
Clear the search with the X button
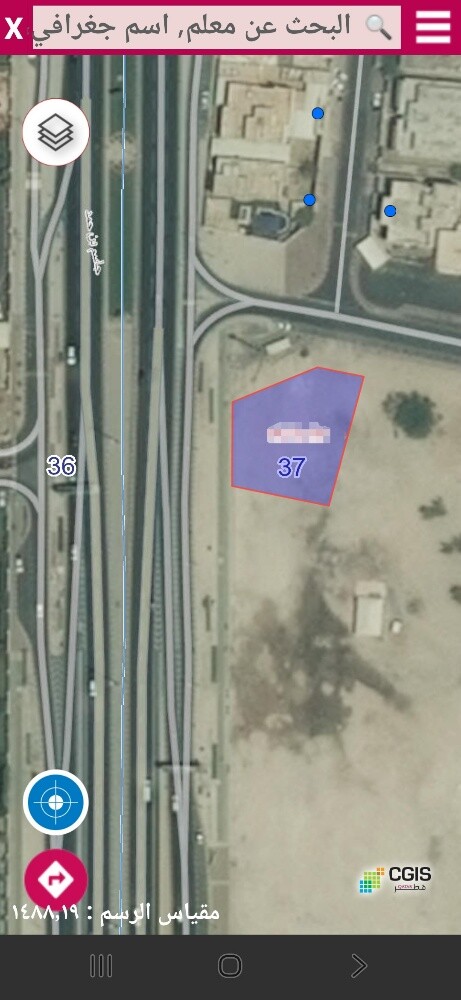point(13,28)
